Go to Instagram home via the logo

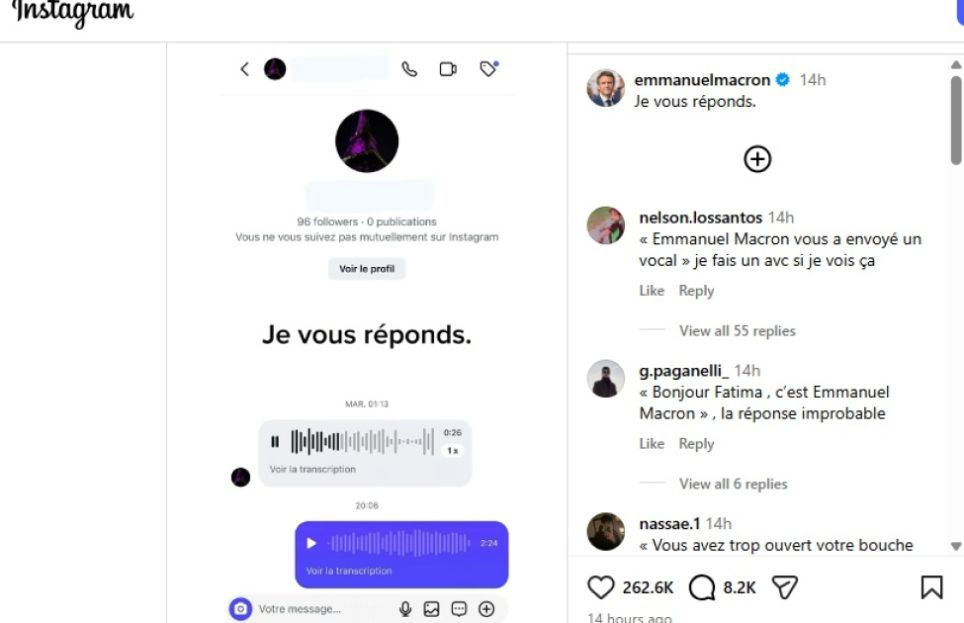74,13
